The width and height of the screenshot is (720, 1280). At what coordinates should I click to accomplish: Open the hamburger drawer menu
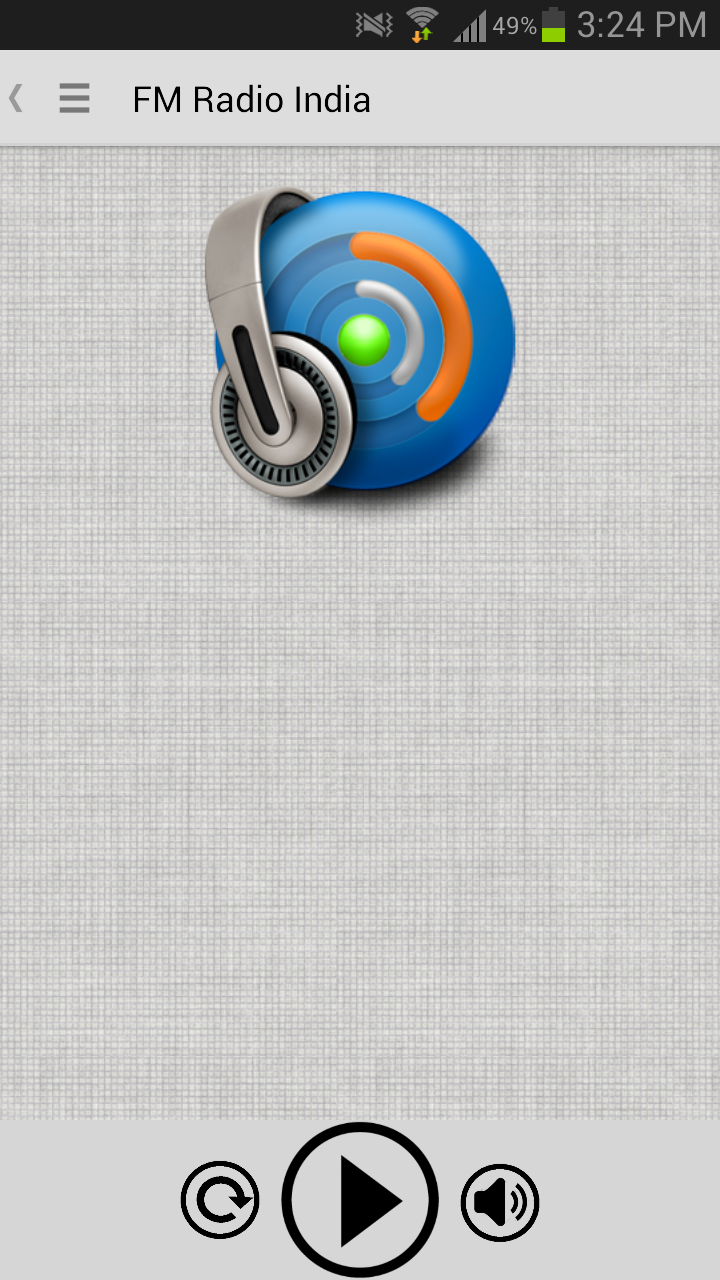74,99
